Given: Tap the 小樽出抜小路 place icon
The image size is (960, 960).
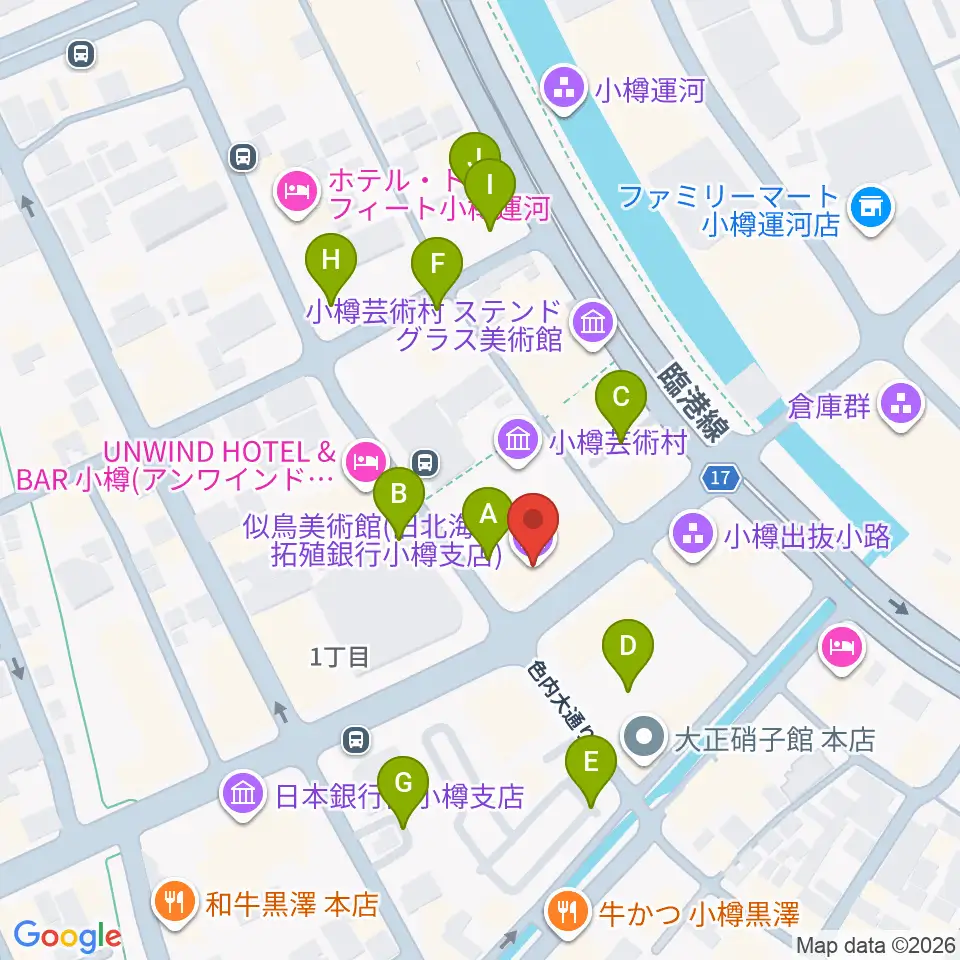Looking at the screenshot, I should 693,536.
